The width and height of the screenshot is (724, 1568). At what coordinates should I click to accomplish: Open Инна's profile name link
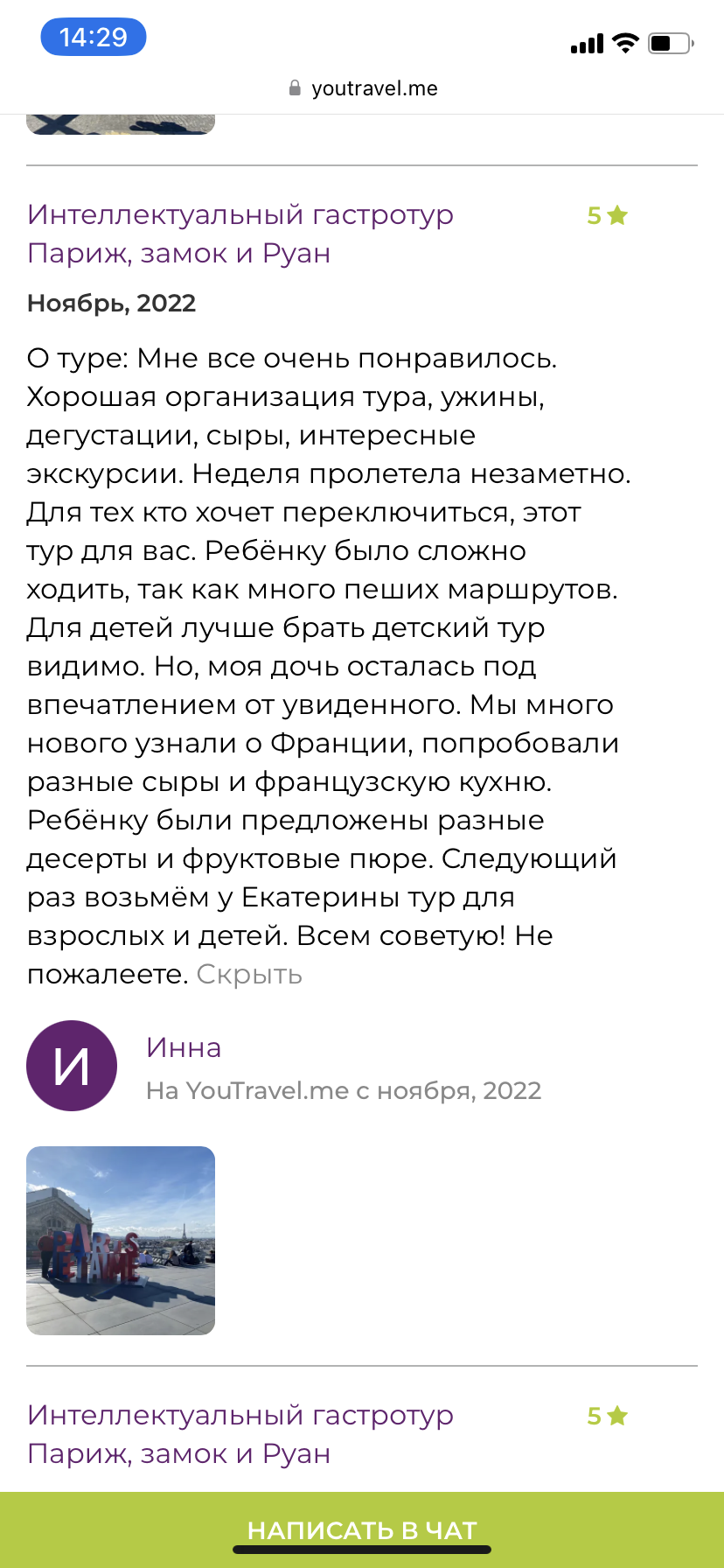184,1047
